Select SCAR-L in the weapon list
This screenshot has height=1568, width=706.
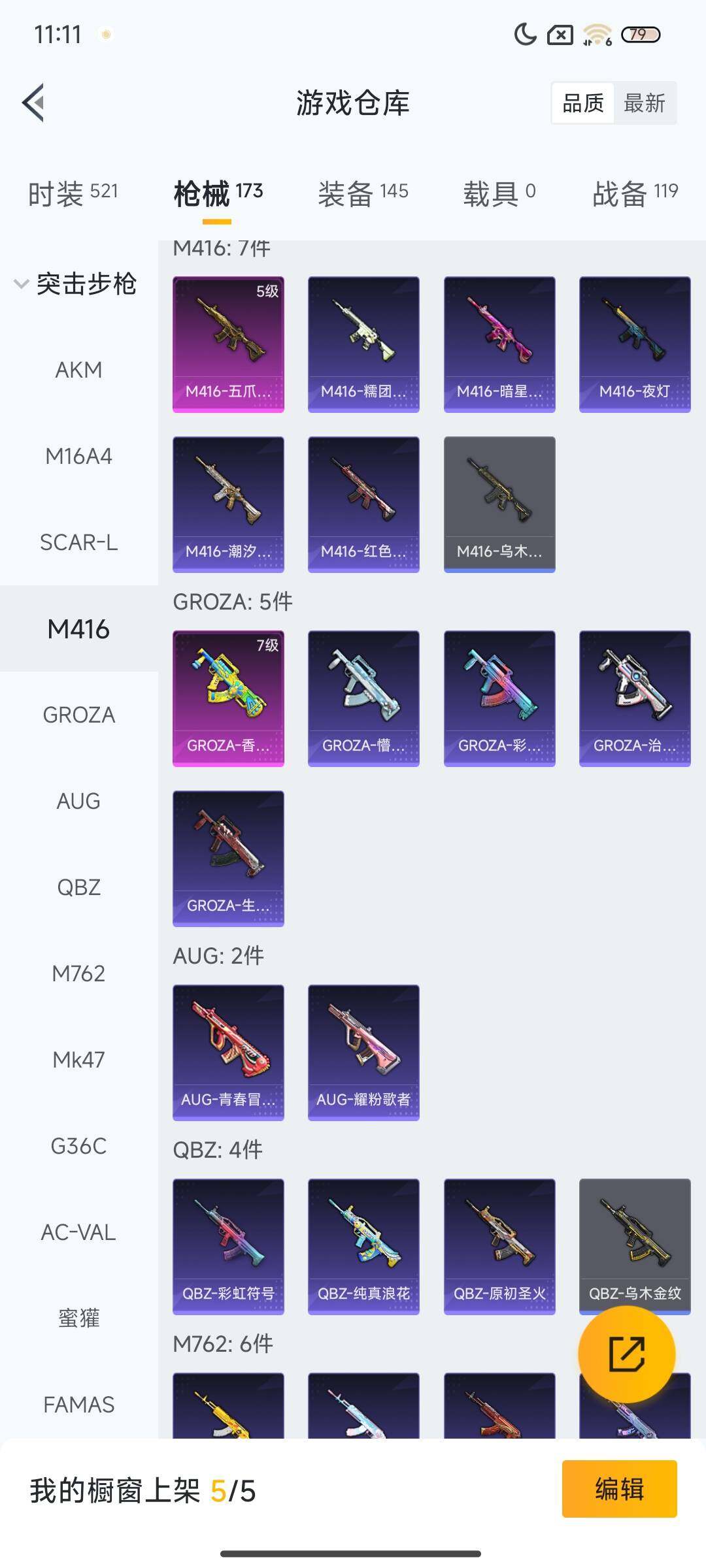coord(78,542)
